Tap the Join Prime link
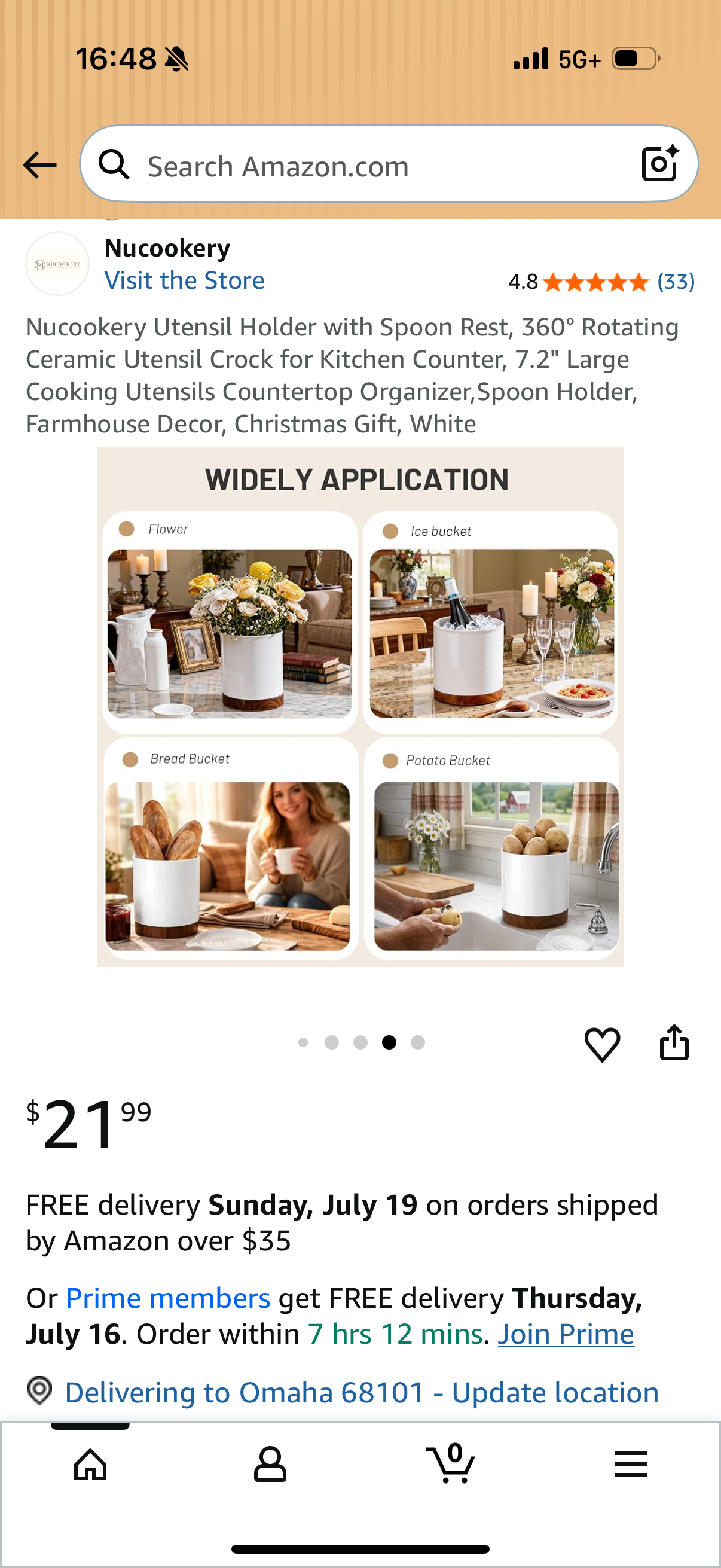721x1568 pixels. [566, 1334]
